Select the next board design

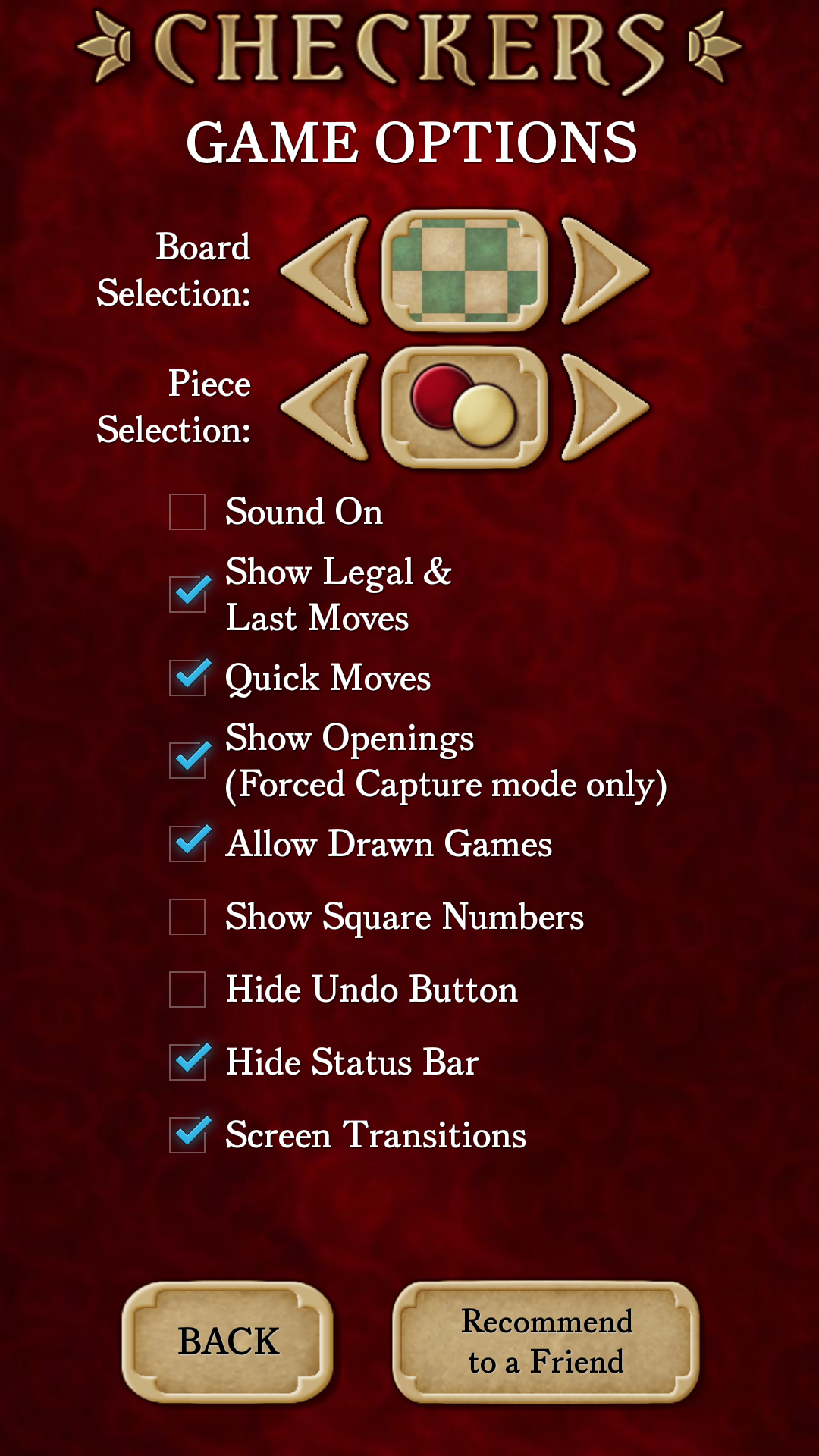click(x=603, y=271)
